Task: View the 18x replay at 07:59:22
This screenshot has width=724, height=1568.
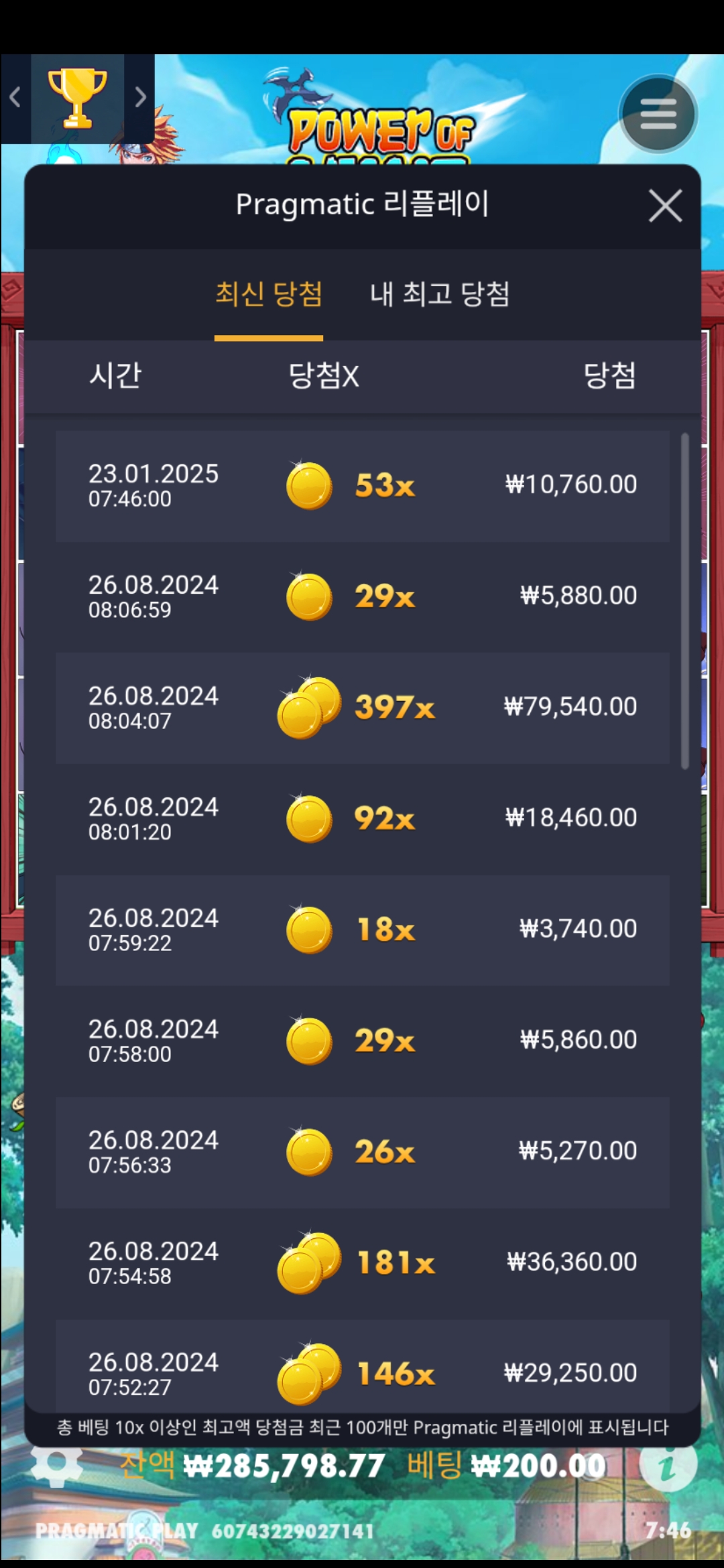Action: 362,929
